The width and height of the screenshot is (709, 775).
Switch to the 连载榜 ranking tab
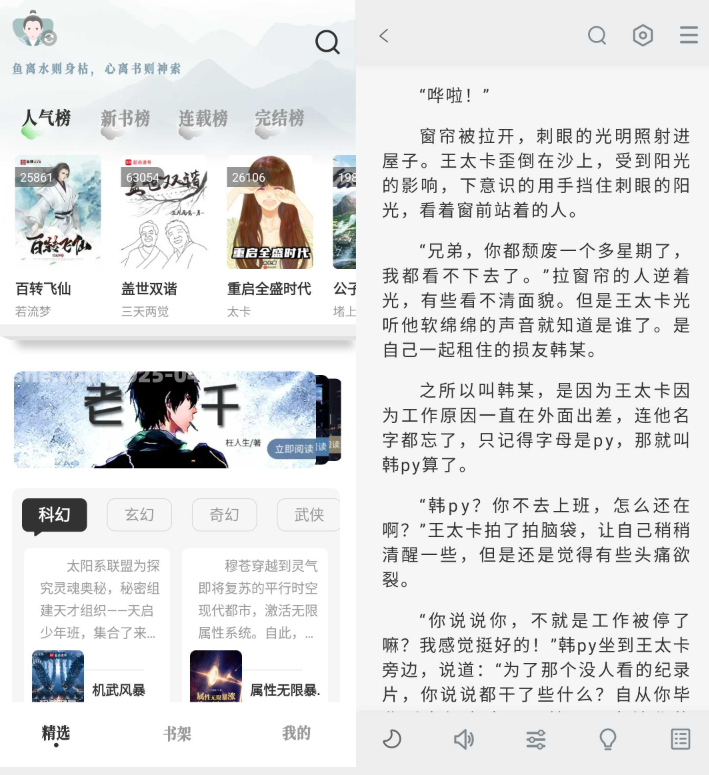click(203, 118)
